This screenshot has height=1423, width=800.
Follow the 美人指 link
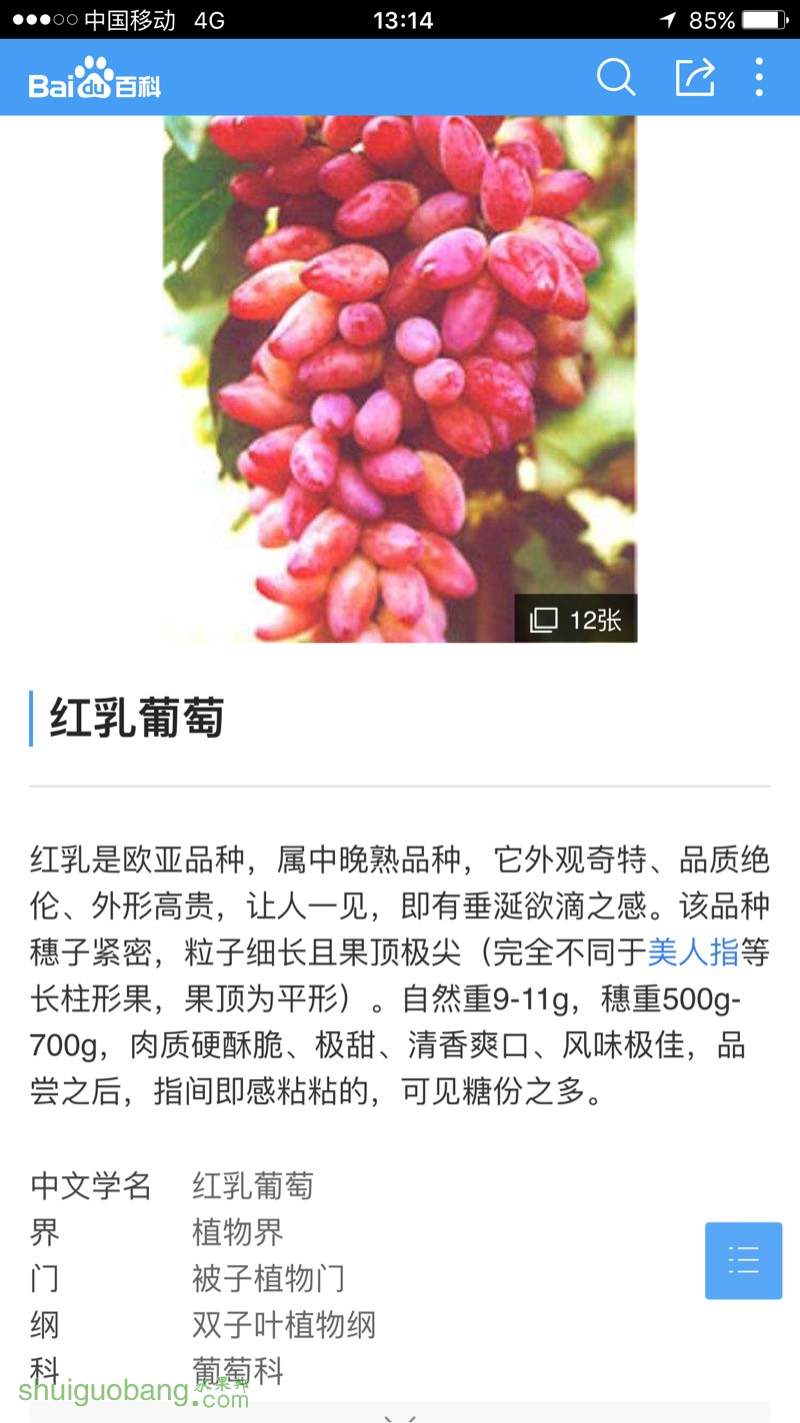click(693, 951)
